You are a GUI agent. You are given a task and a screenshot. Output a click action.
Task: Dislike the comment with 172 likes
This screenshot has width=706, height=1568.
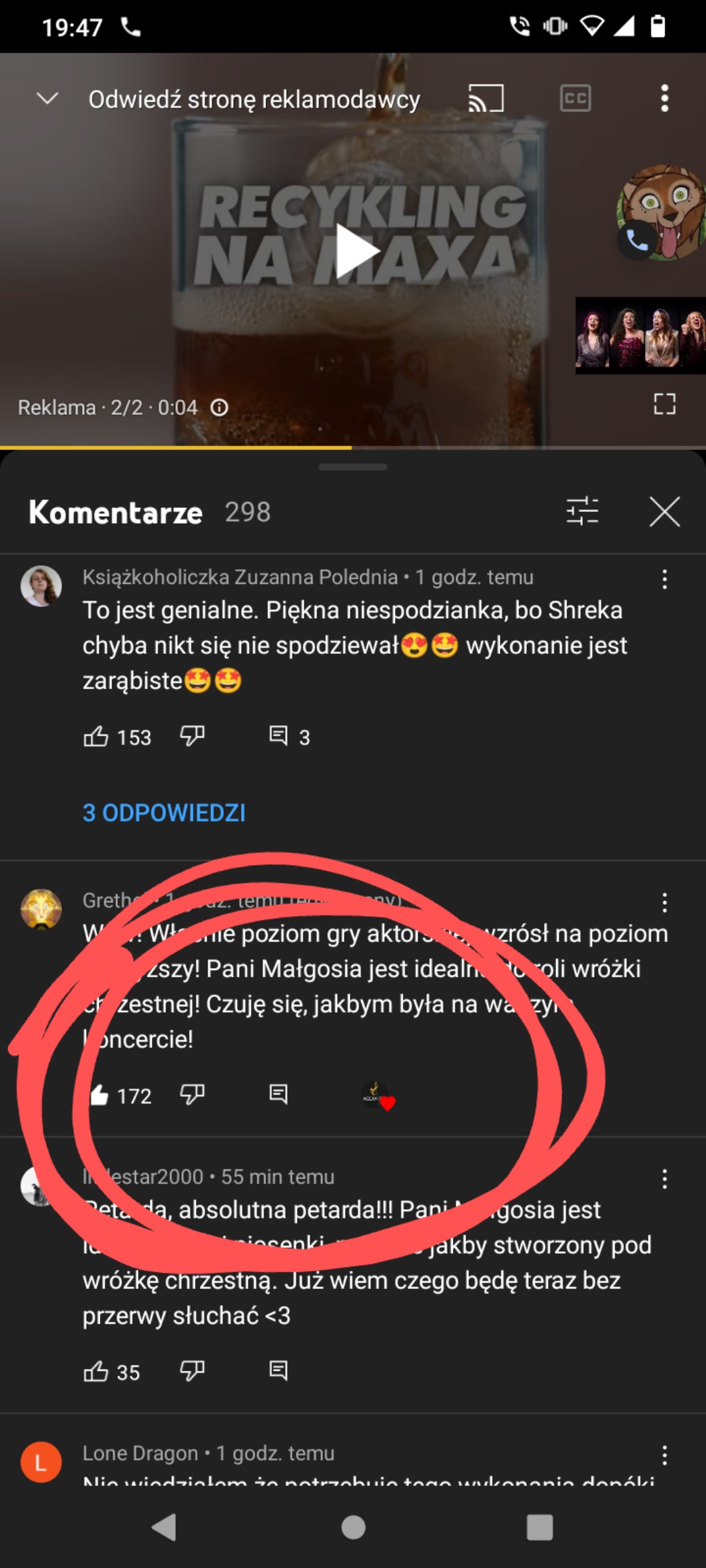point(192,1094)
